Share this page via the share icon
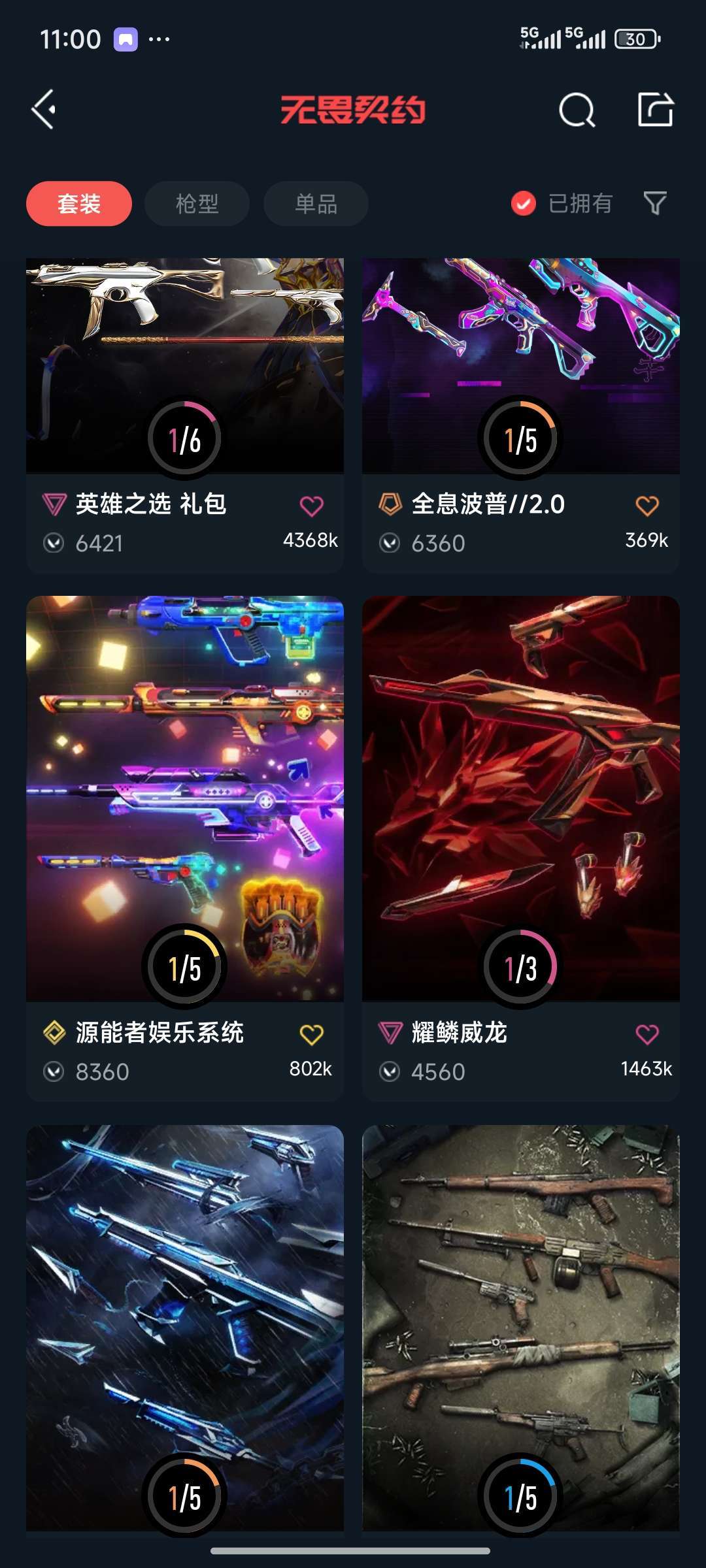 [x=656, y=109]
